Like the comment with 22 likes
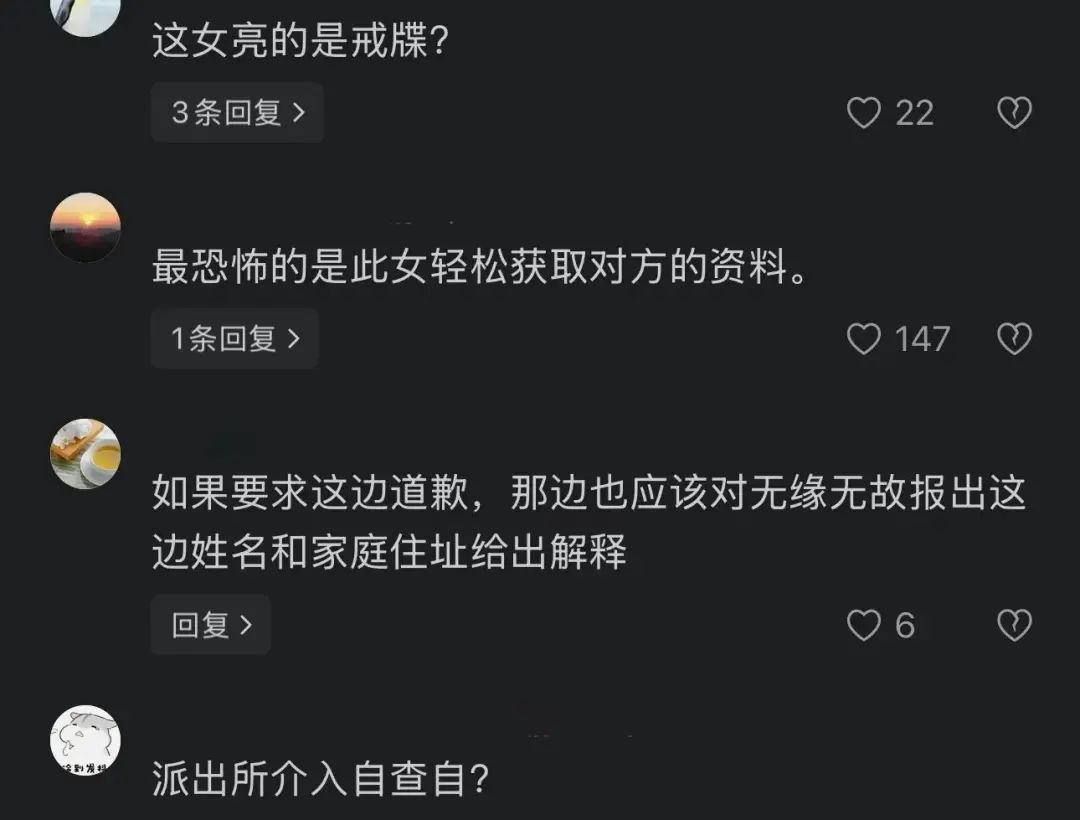1080x820 pixels. [x=863, y=113]
